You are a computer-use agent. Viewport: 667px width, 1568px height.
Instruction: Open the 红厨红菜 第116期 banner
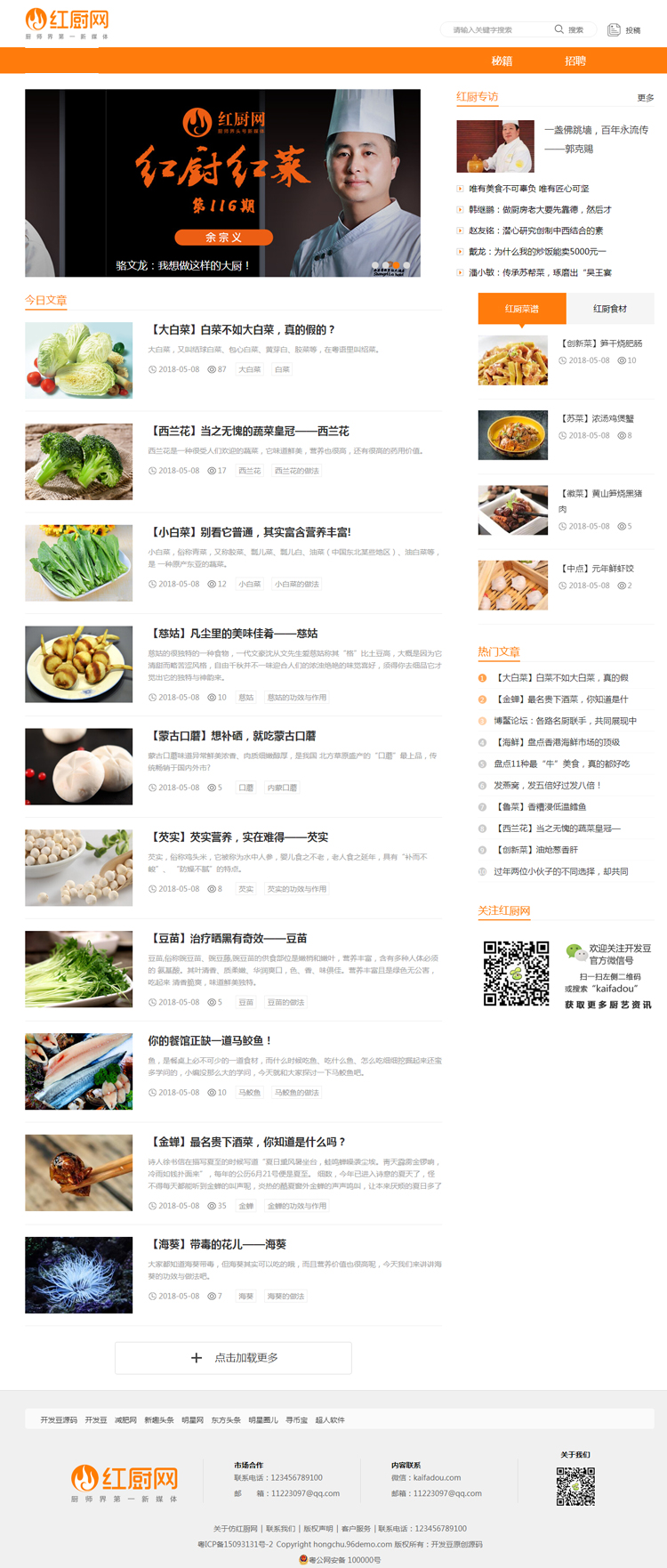point(222,182)
